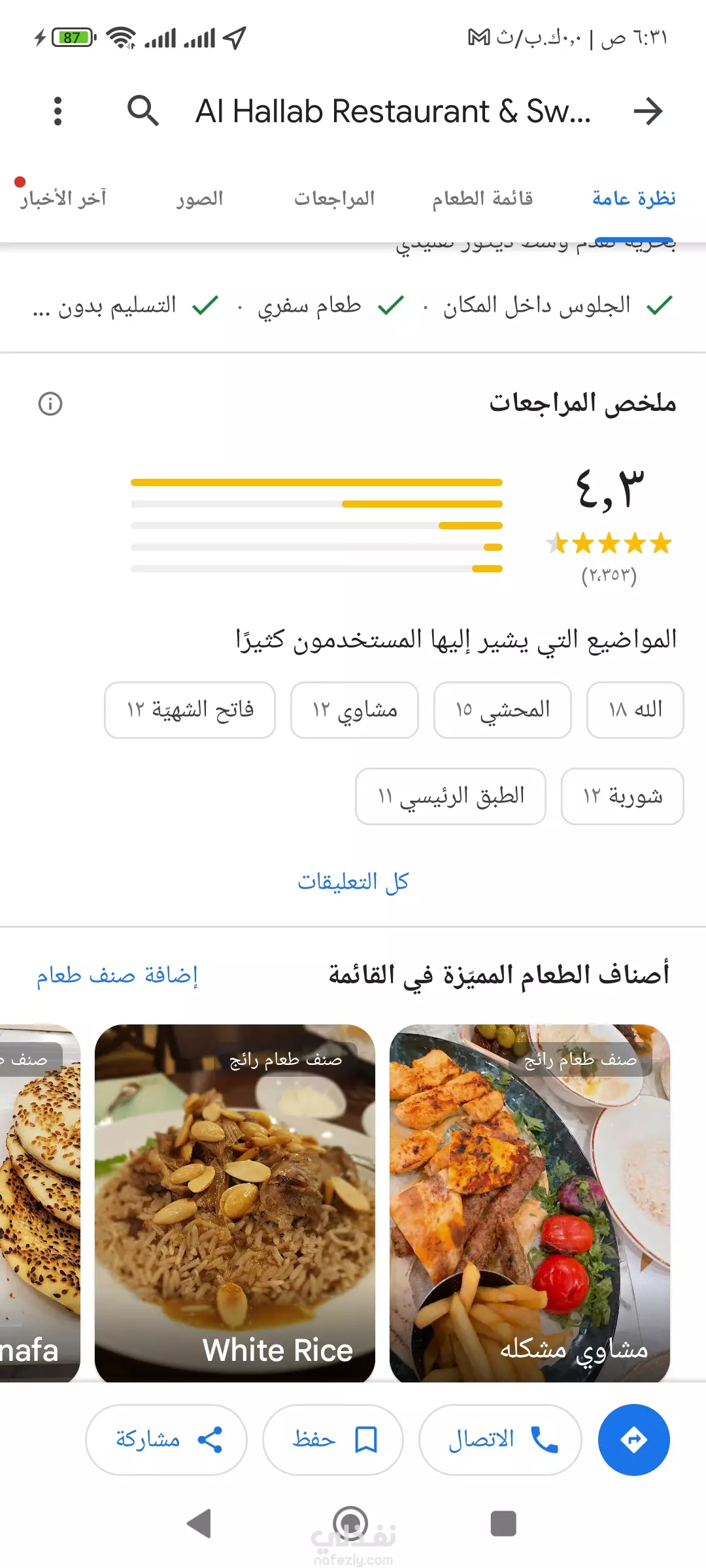Screen dimensions: 706x1568
Task: Get directions with the blue round button
Action: point(634,1439)
